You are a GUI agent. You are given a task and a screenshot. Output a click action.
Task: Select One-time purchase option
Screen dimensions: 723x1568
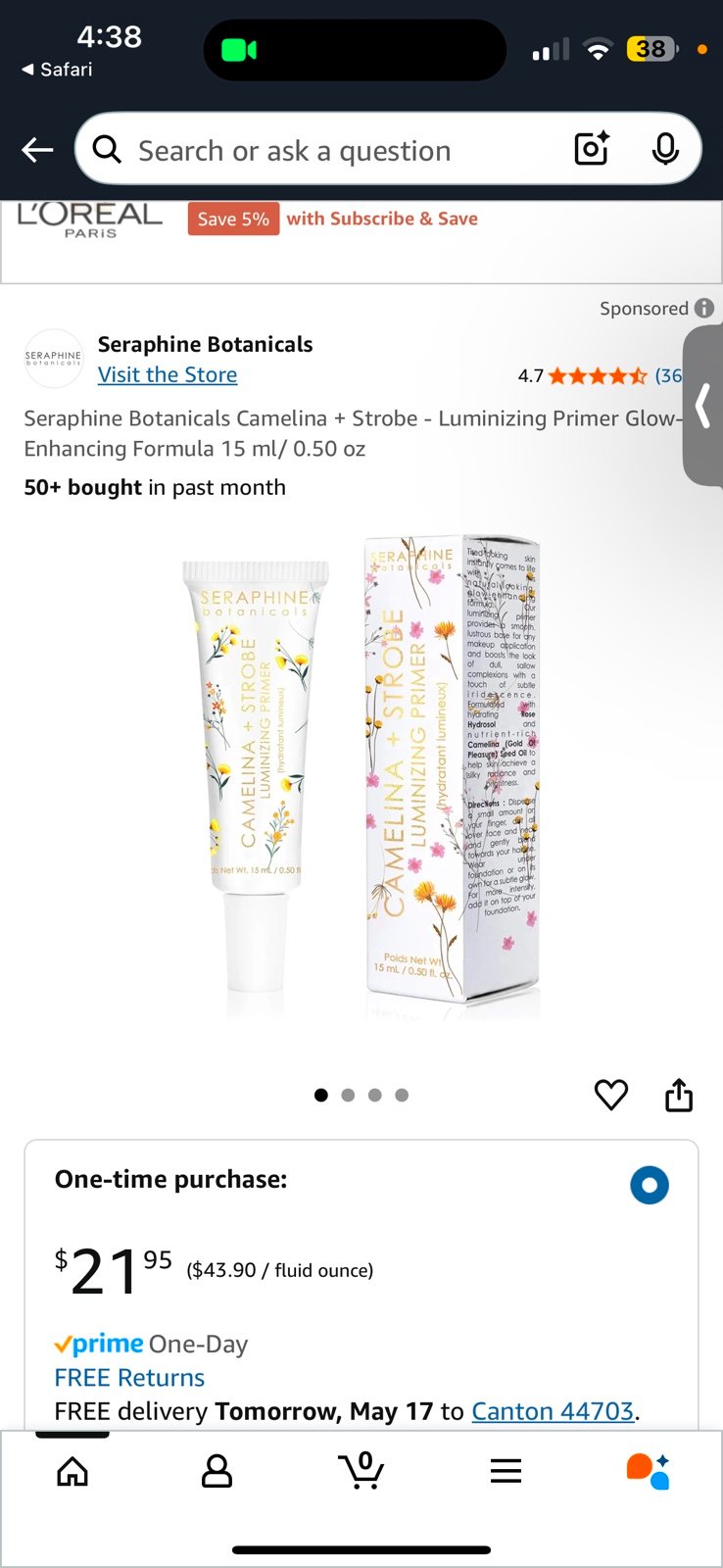(649, 1185)
